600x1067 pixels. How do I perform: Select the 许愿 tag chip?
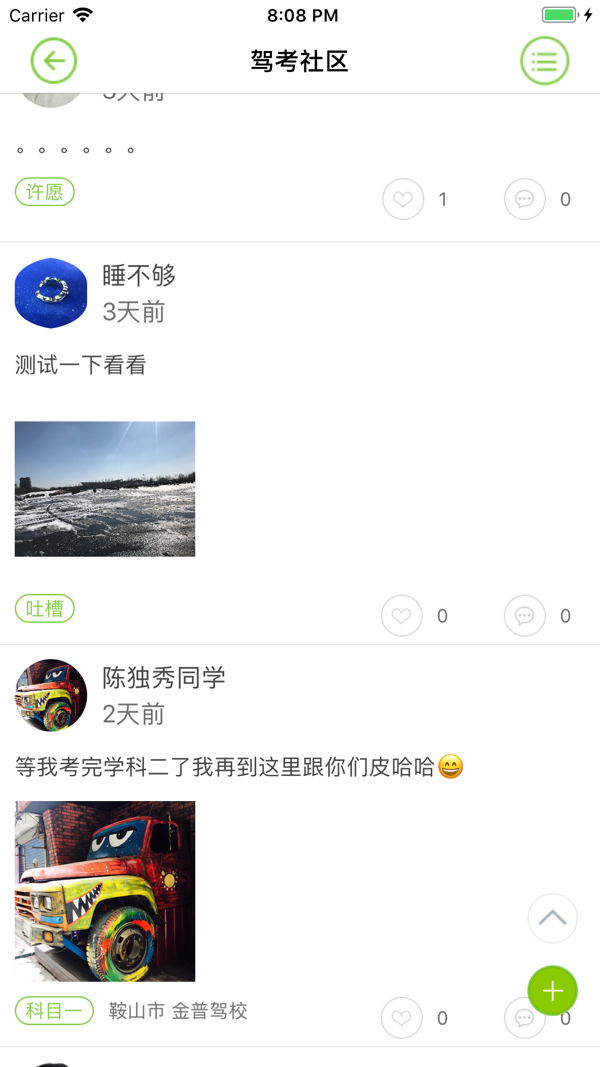45,192
